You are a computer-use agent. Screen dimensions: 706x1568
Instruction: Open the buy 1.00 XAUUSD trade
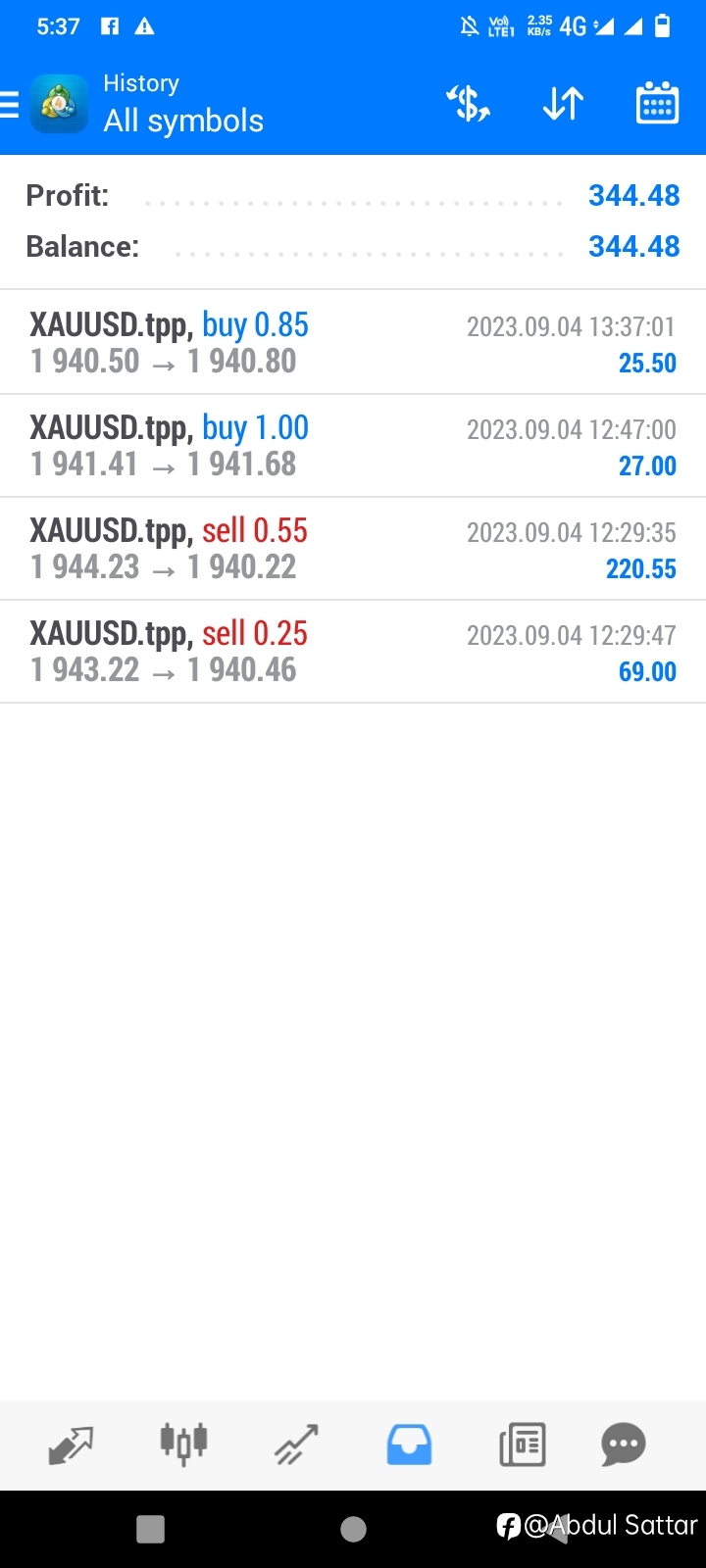[x=353, y=446]
